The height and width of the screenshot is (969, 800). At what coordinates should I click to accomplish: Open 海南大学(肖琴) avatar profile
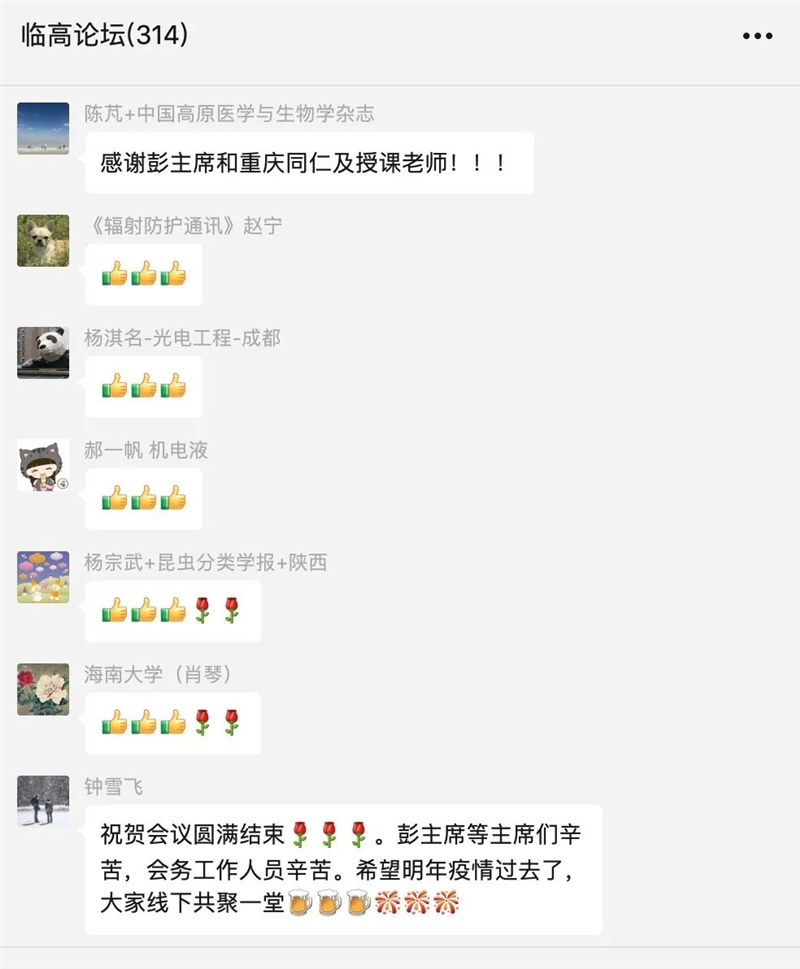(x=43, y=689)
